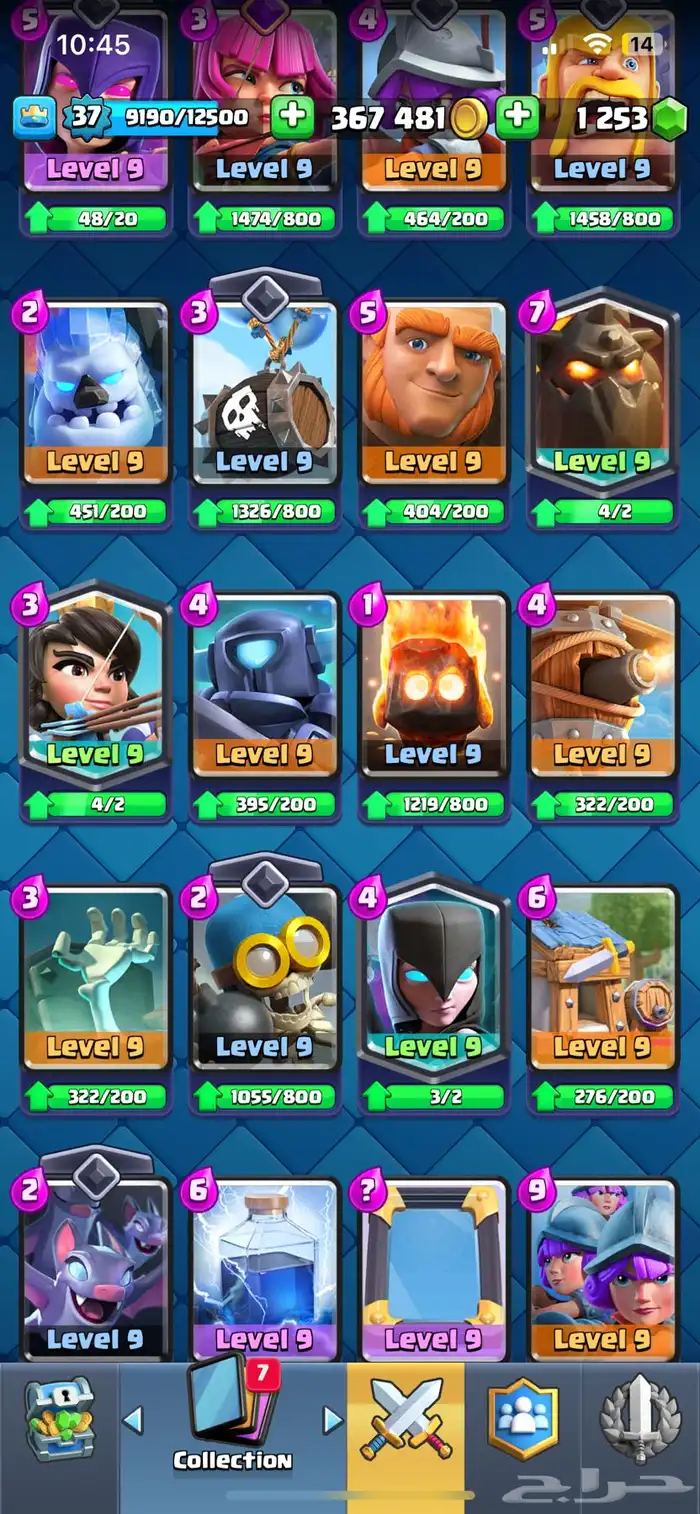View the Lava Hound card
This screenshot has height=1514, width=700.
602,395
